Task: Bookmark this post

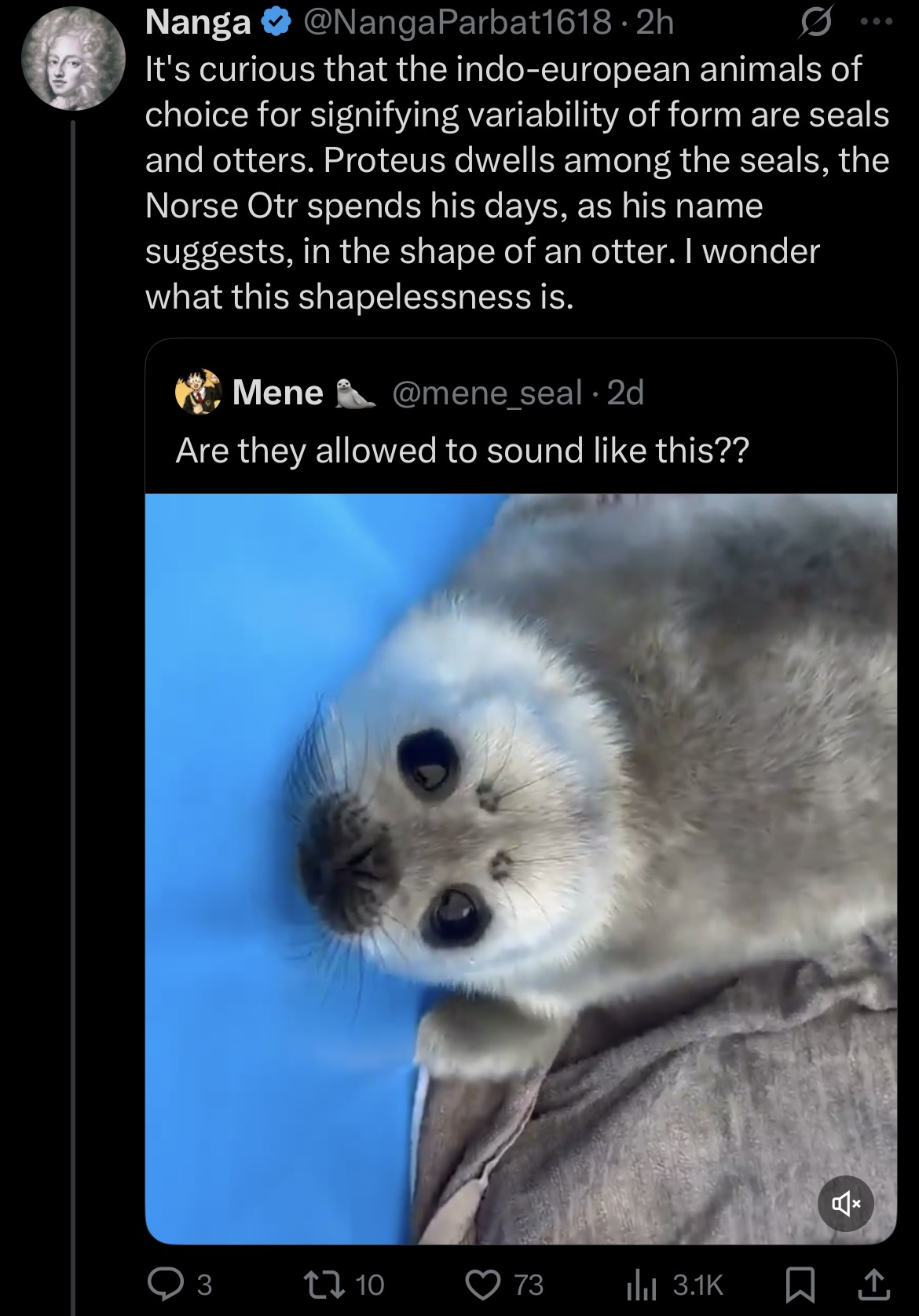Action: click(800, 1285)
